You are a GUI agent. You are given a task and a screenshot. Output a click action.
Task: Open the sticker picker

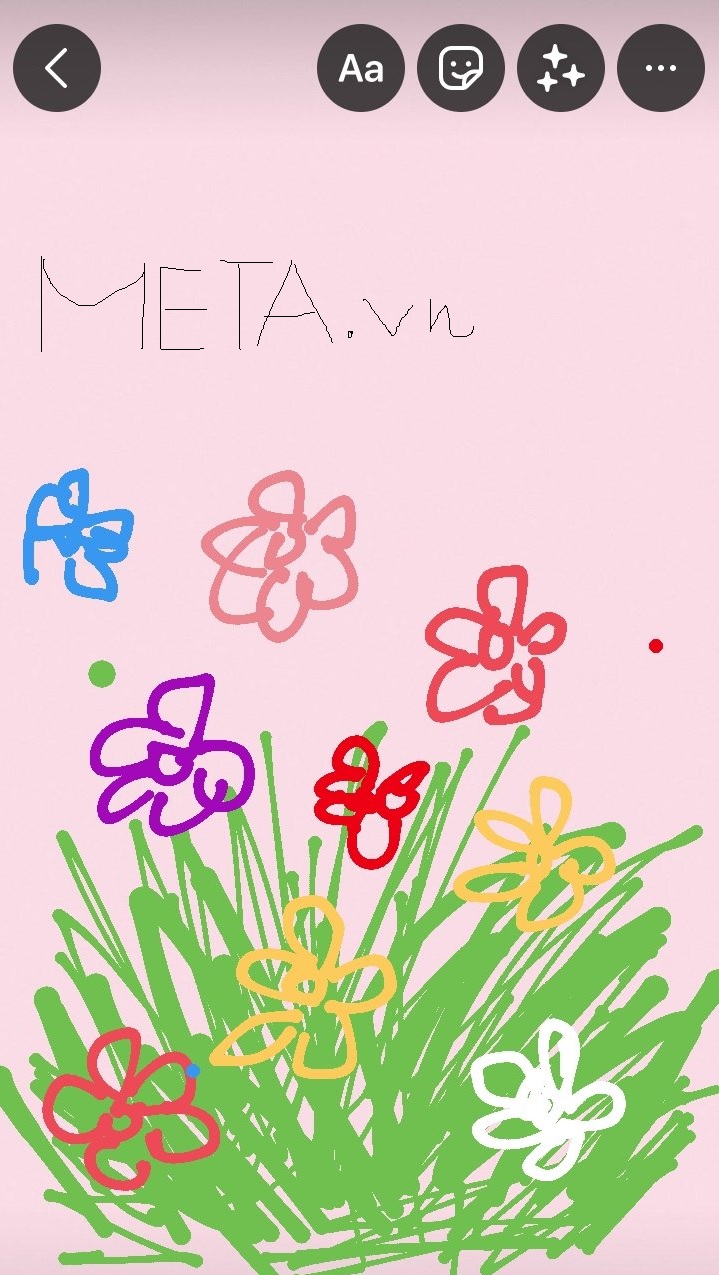coord(461,68)
